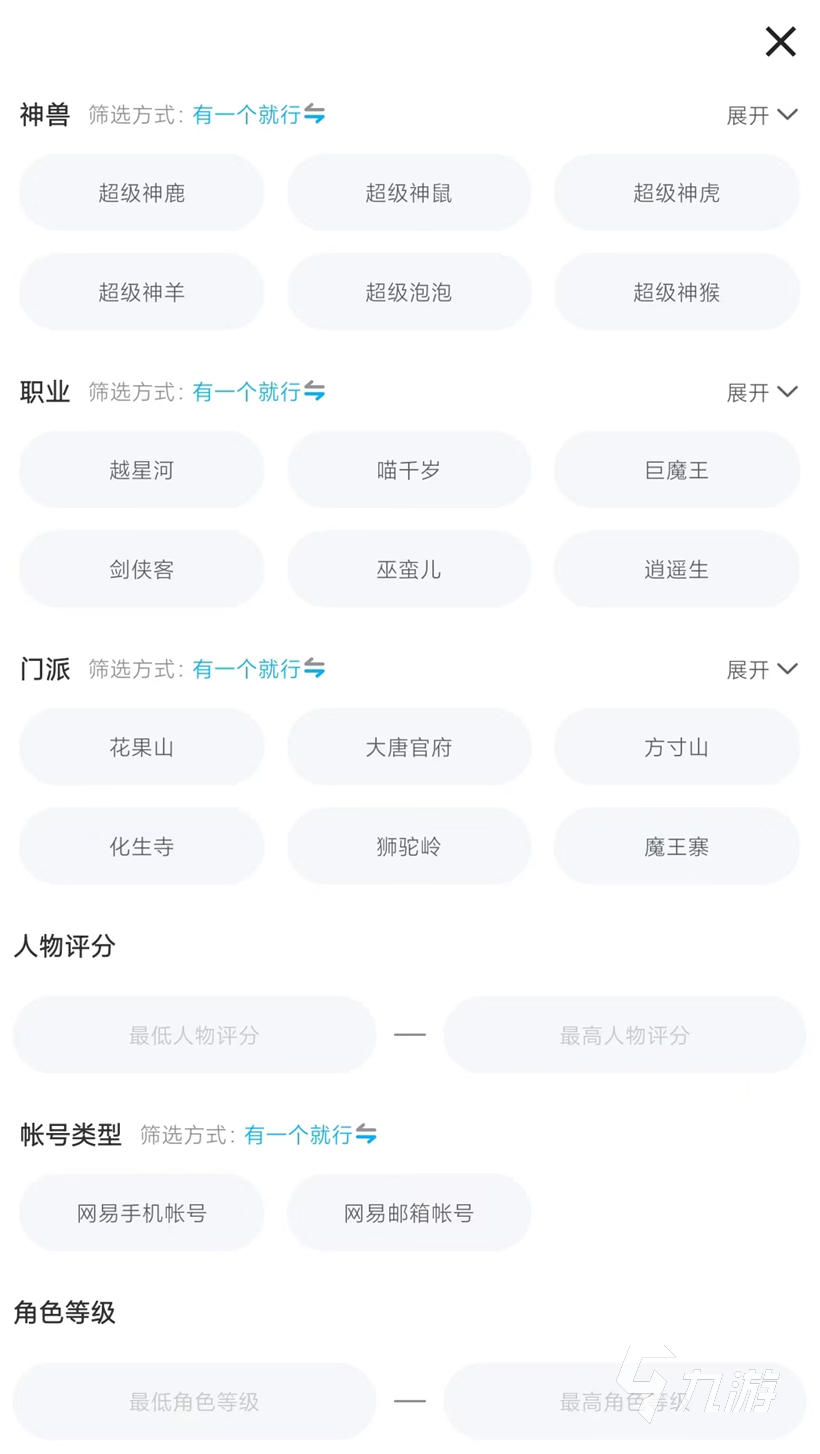Expand the 职业 filter options
820x1454 pixels.
(761, 392)
